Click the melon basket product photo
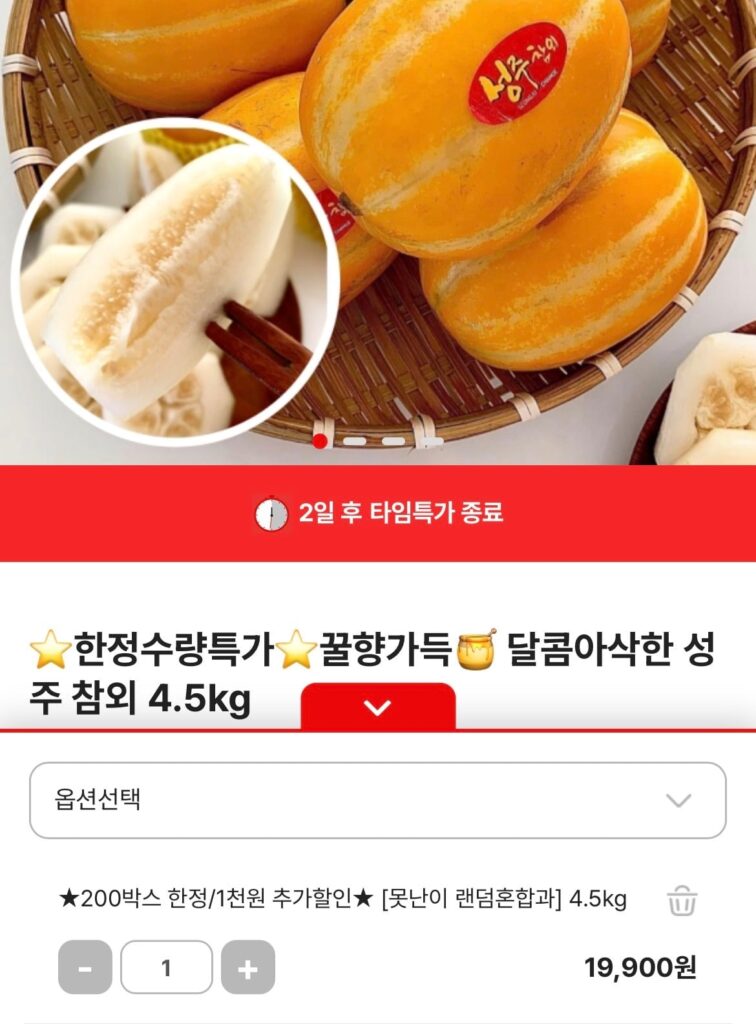Image resolution: width=756 pixels, height=1024 pixels. point(500,180)
